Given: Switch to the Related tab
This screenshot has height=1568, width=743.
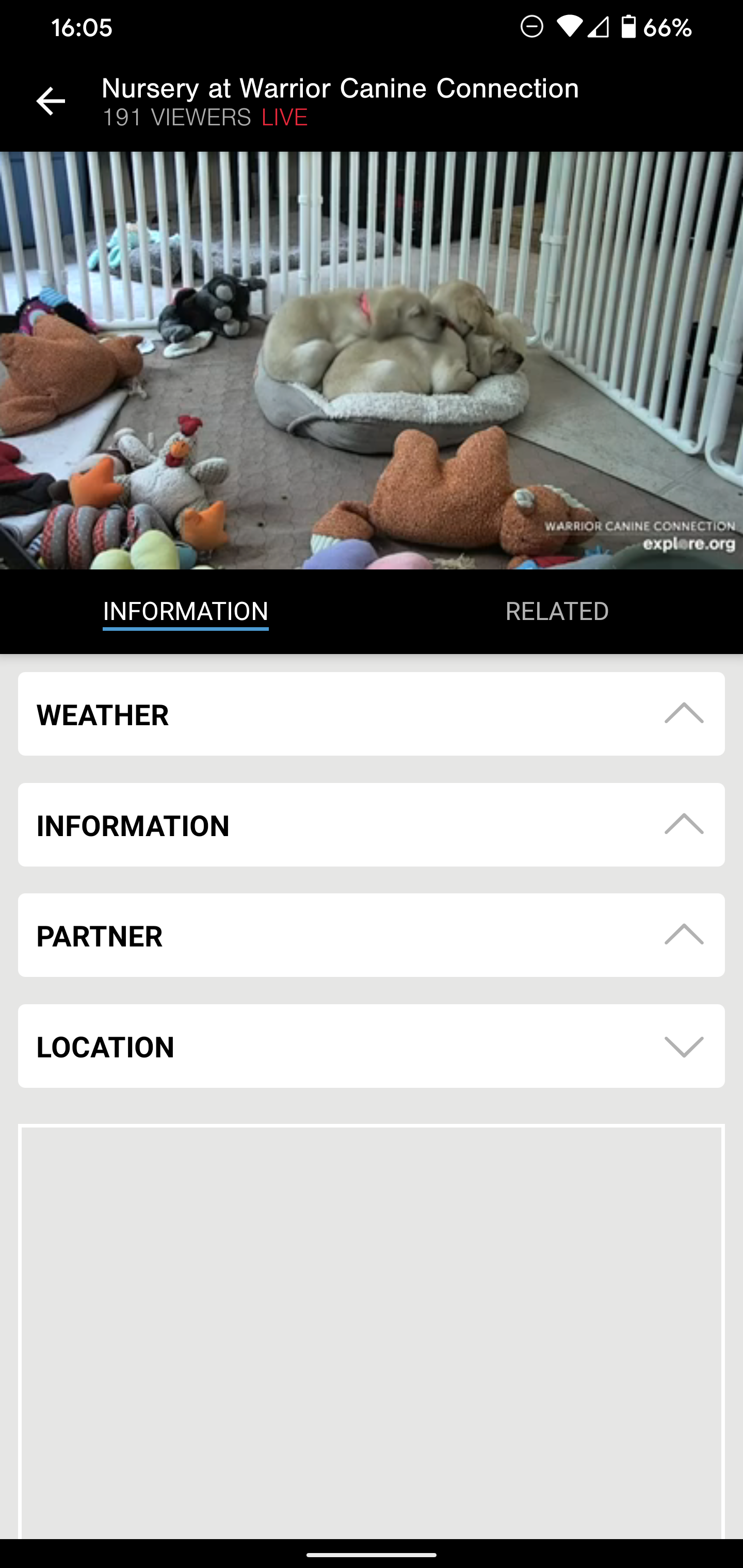Looking at the screenshot, I should pyautogui.click(x=557, y=611).
